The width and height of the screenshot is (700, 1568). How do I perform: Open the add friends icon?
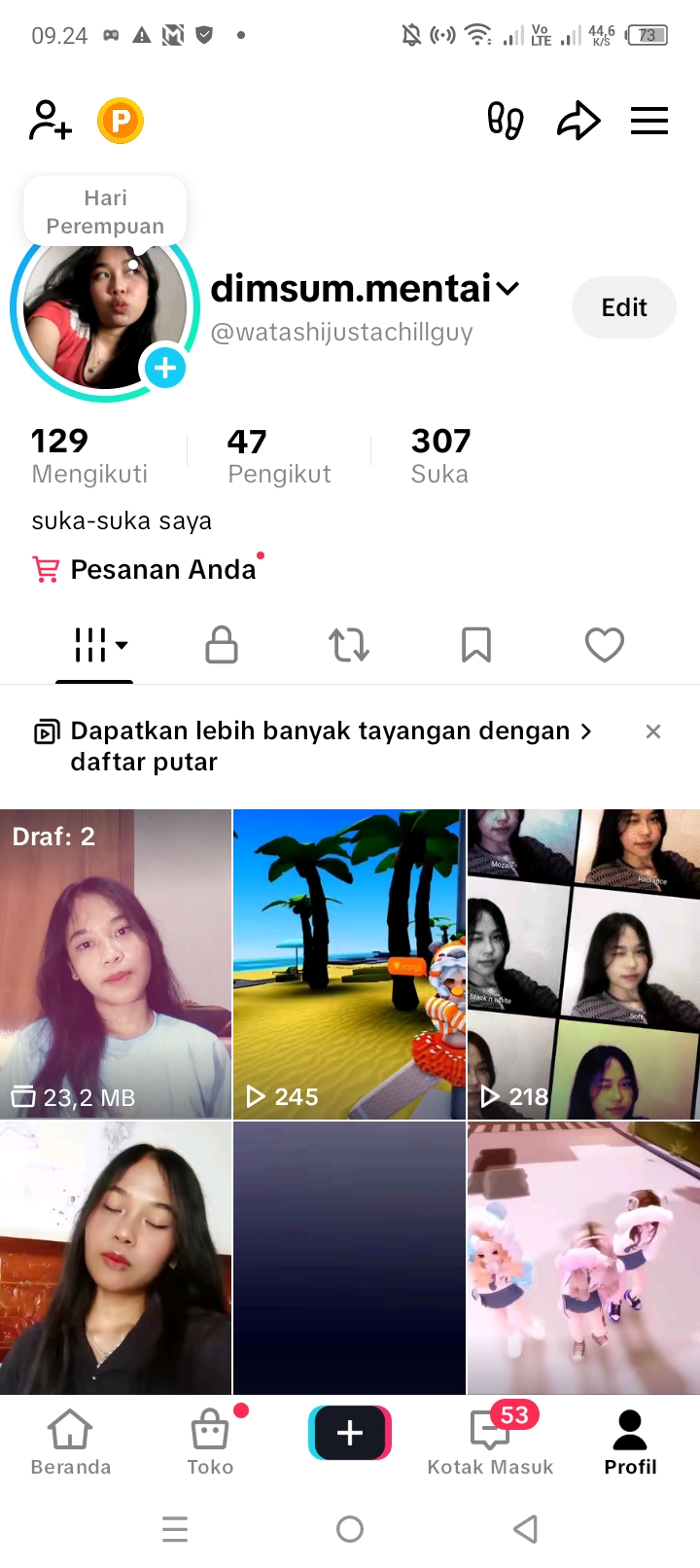coord(50,122)
